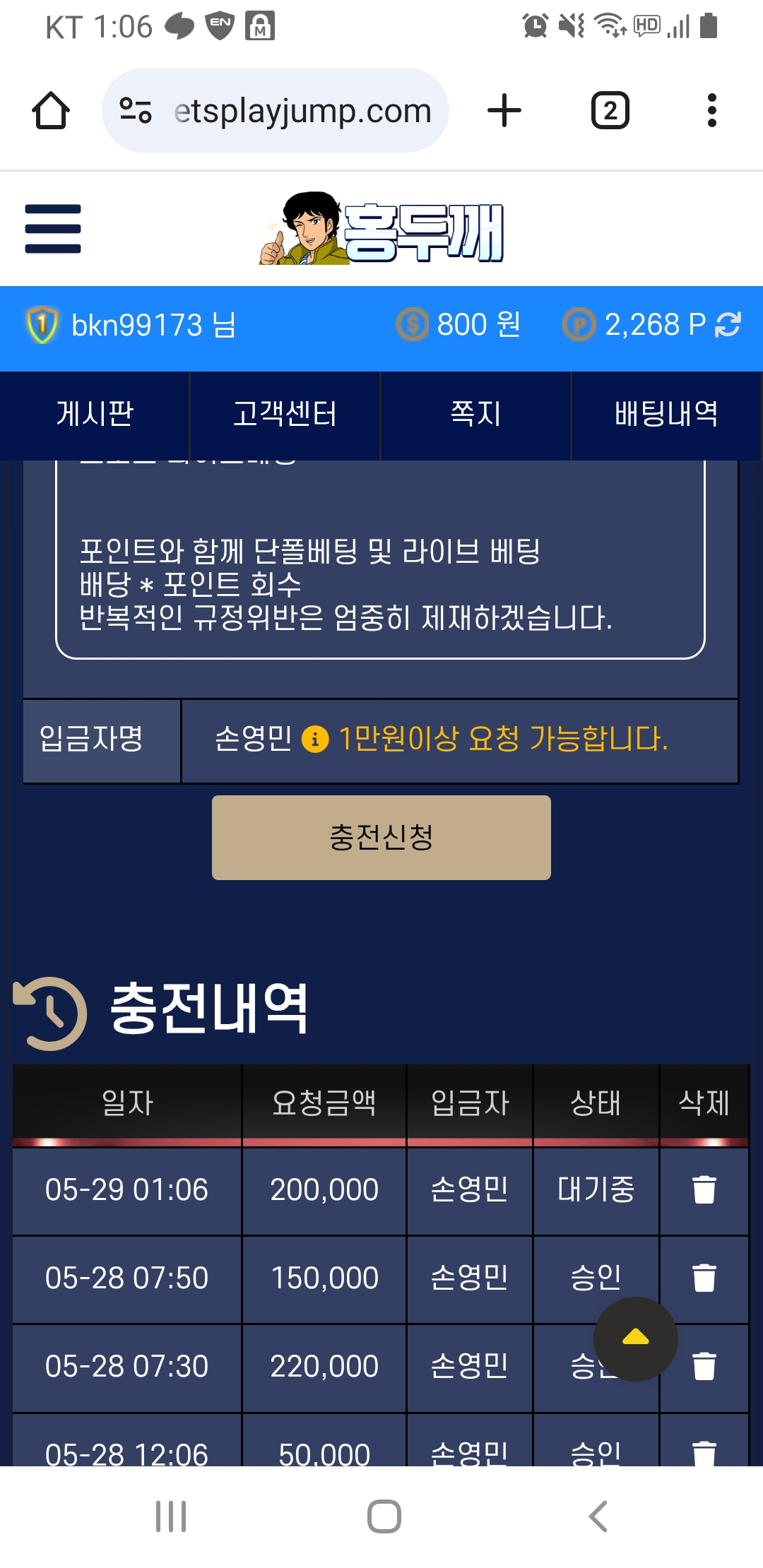Tap the 홍두깨 site logo

[x=381, y=230]
